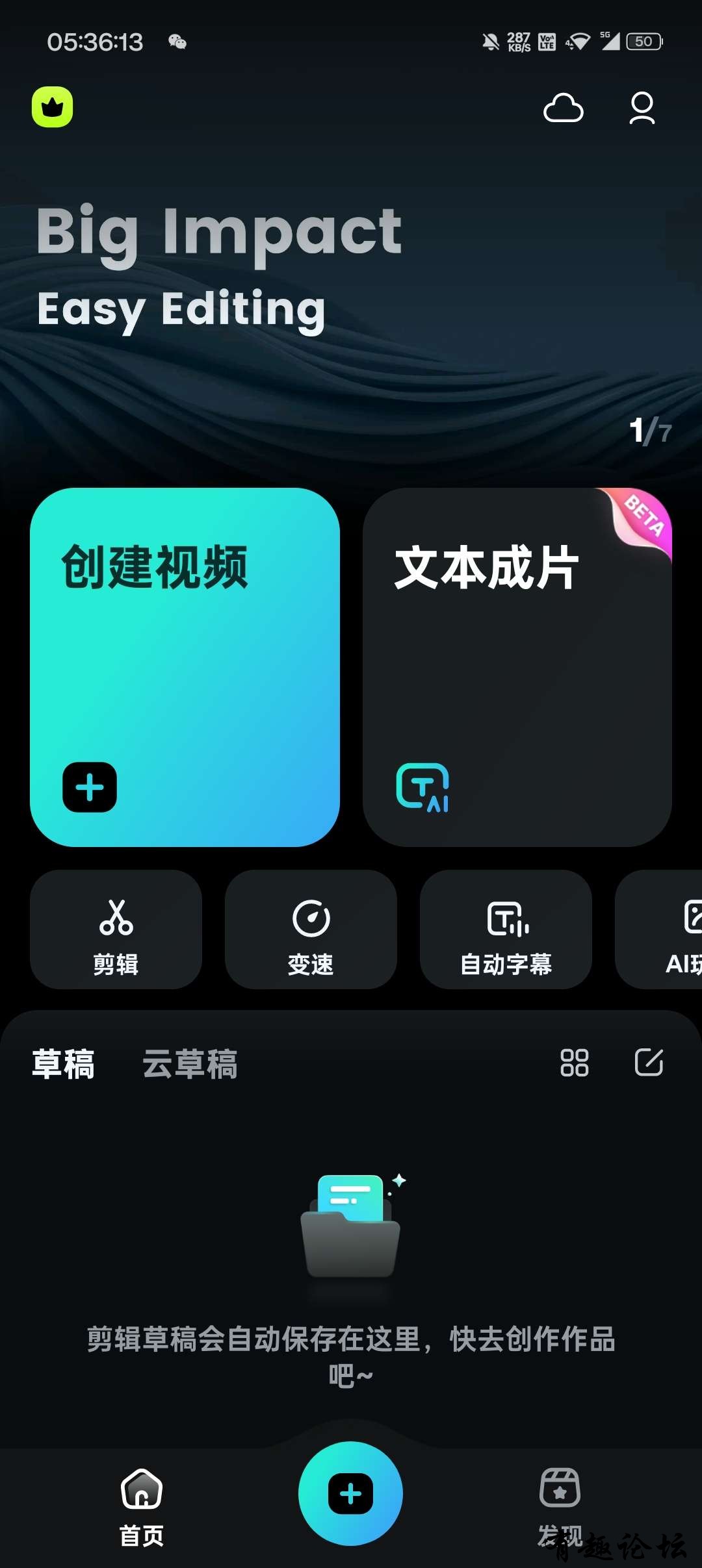Viewport: 702px width, 1568px height.
Task: Select the 草稿 tab
Action: click(64, 1064)
